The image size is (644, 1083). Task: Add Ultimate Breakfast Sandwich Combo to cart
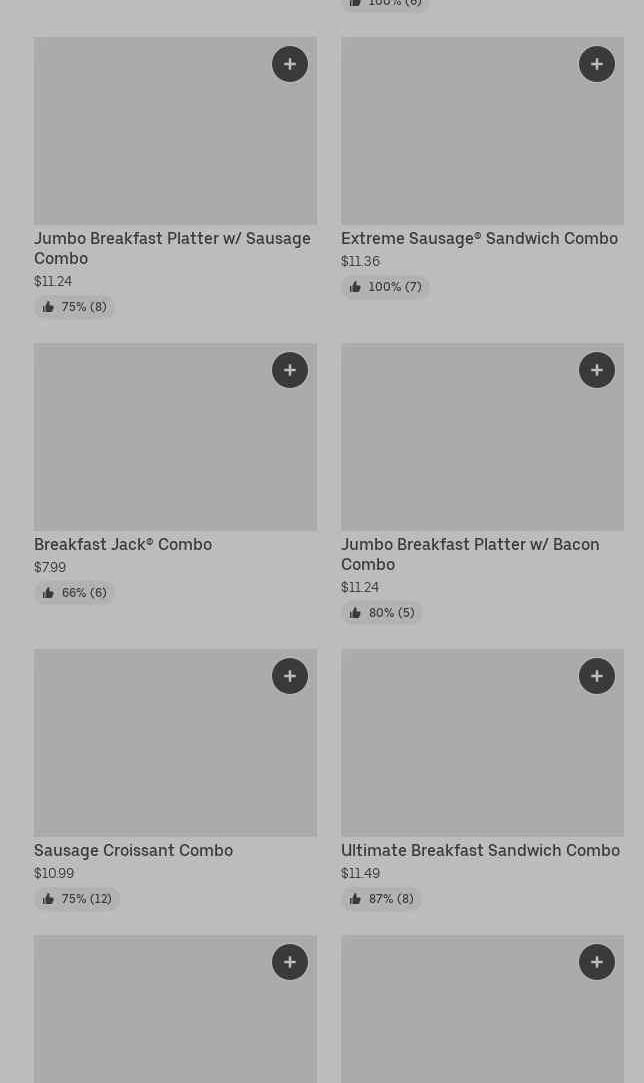pos(596,676)
